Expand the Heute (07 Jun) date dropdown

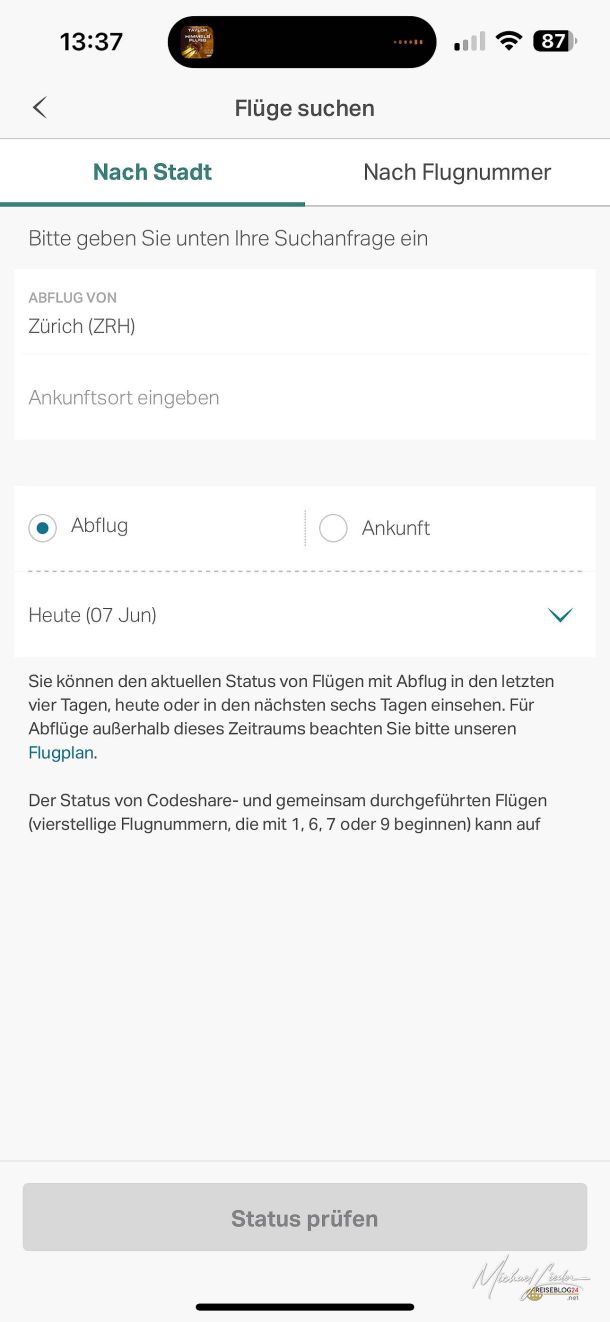(x=559, y=615)
